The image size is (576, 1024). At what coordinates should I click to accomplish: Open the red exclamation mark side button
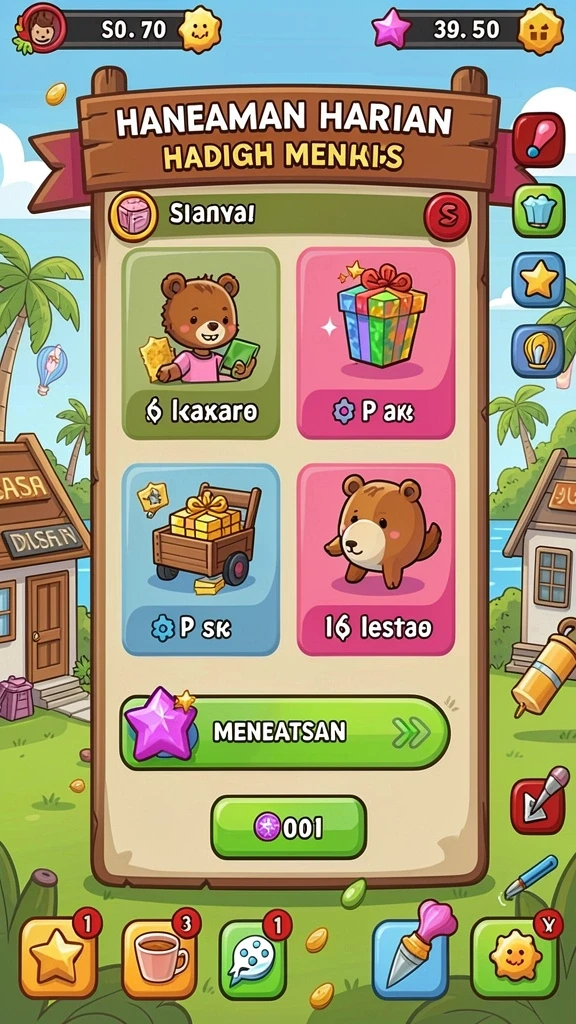(x=538, y=140)
